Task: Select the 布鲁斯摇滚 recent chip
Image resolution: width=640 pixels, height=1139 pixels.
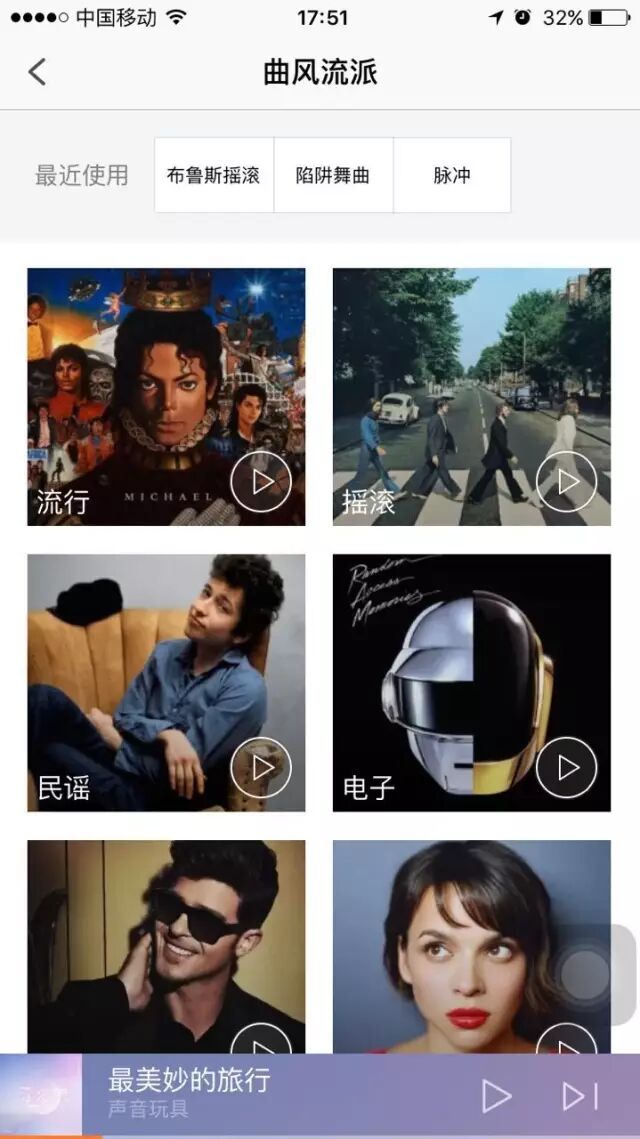Action: [x=213, y=175]
